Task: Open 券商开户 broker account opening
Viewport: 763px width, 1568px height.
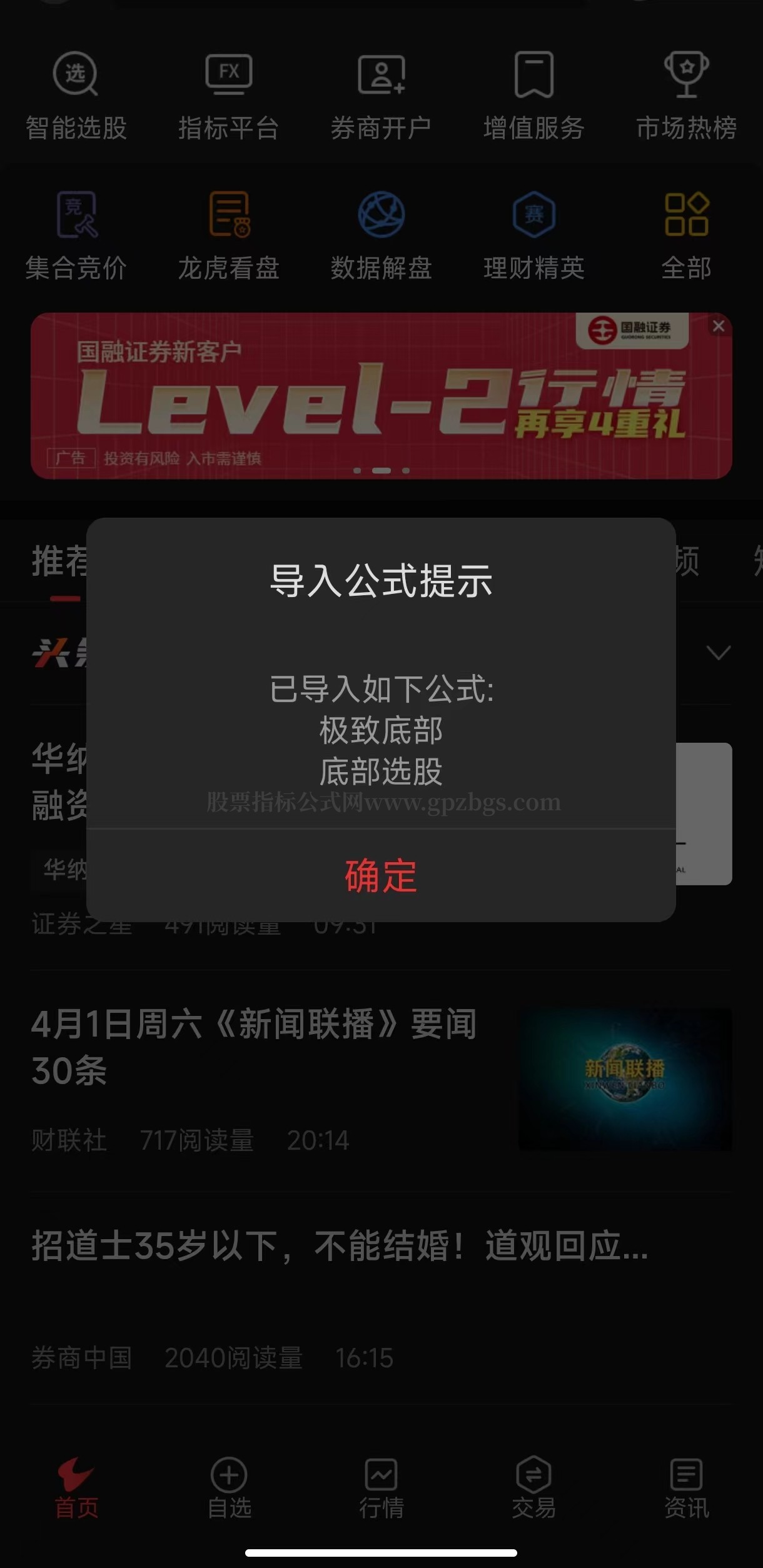Action: 381,95
